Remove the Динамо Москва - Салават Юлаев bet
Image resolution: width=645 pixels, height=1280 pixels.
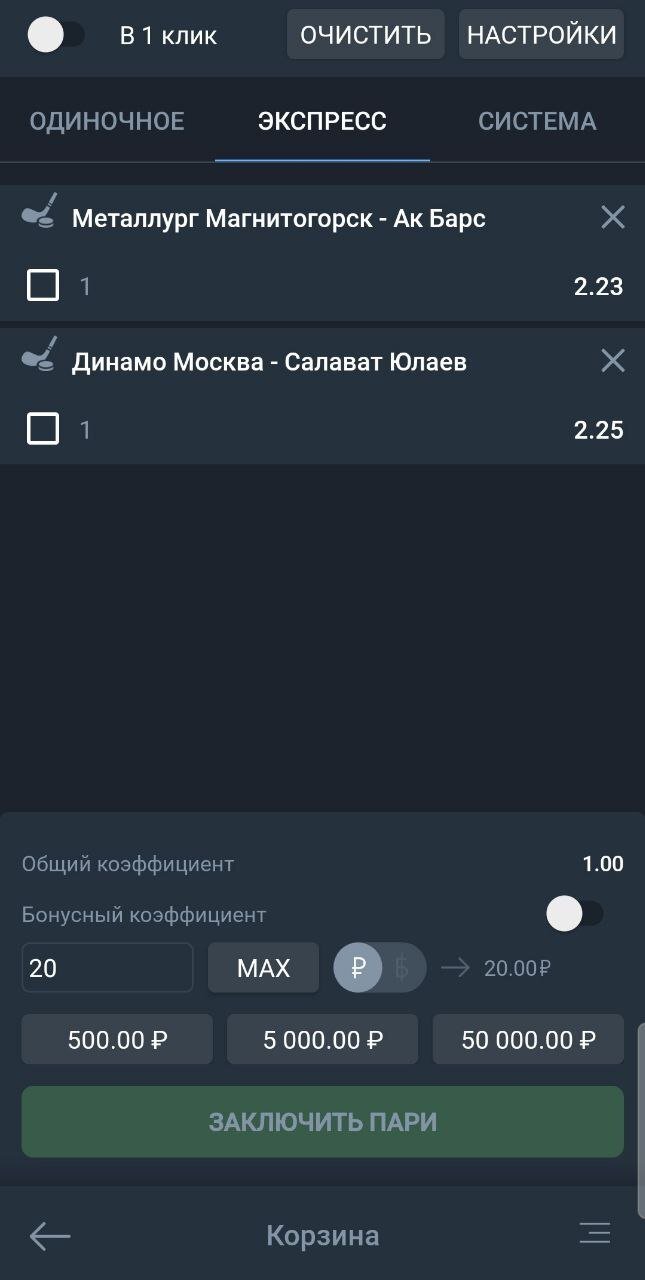(x=612, y=361)
